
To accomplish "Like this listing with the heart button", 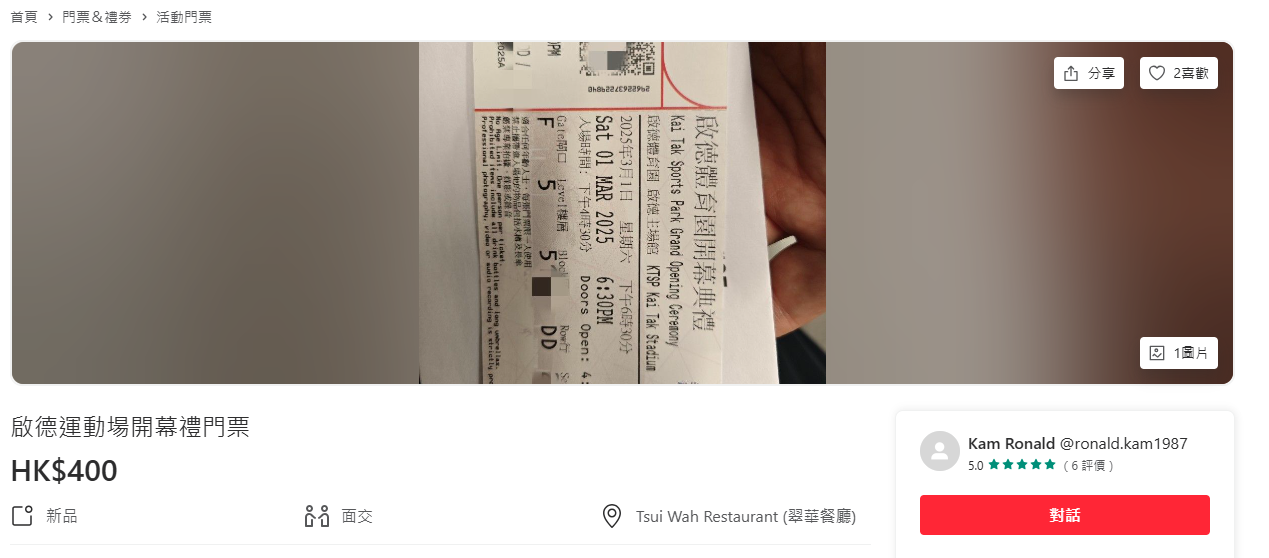I will coord(1178,73).
